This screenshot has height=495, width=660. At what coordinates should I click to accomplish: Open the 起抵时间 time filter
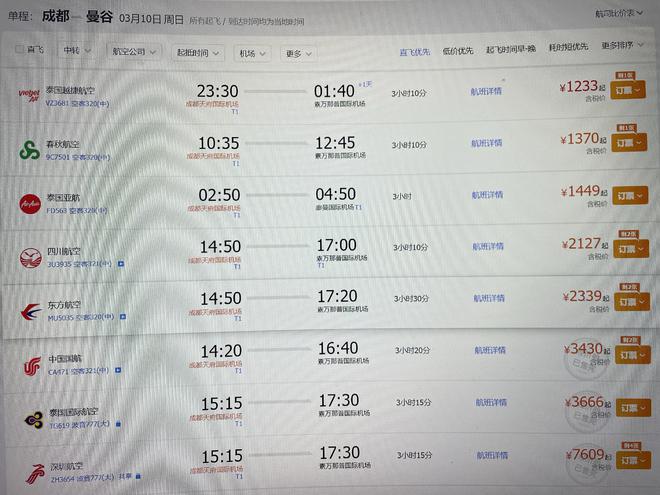click(199, 53)
